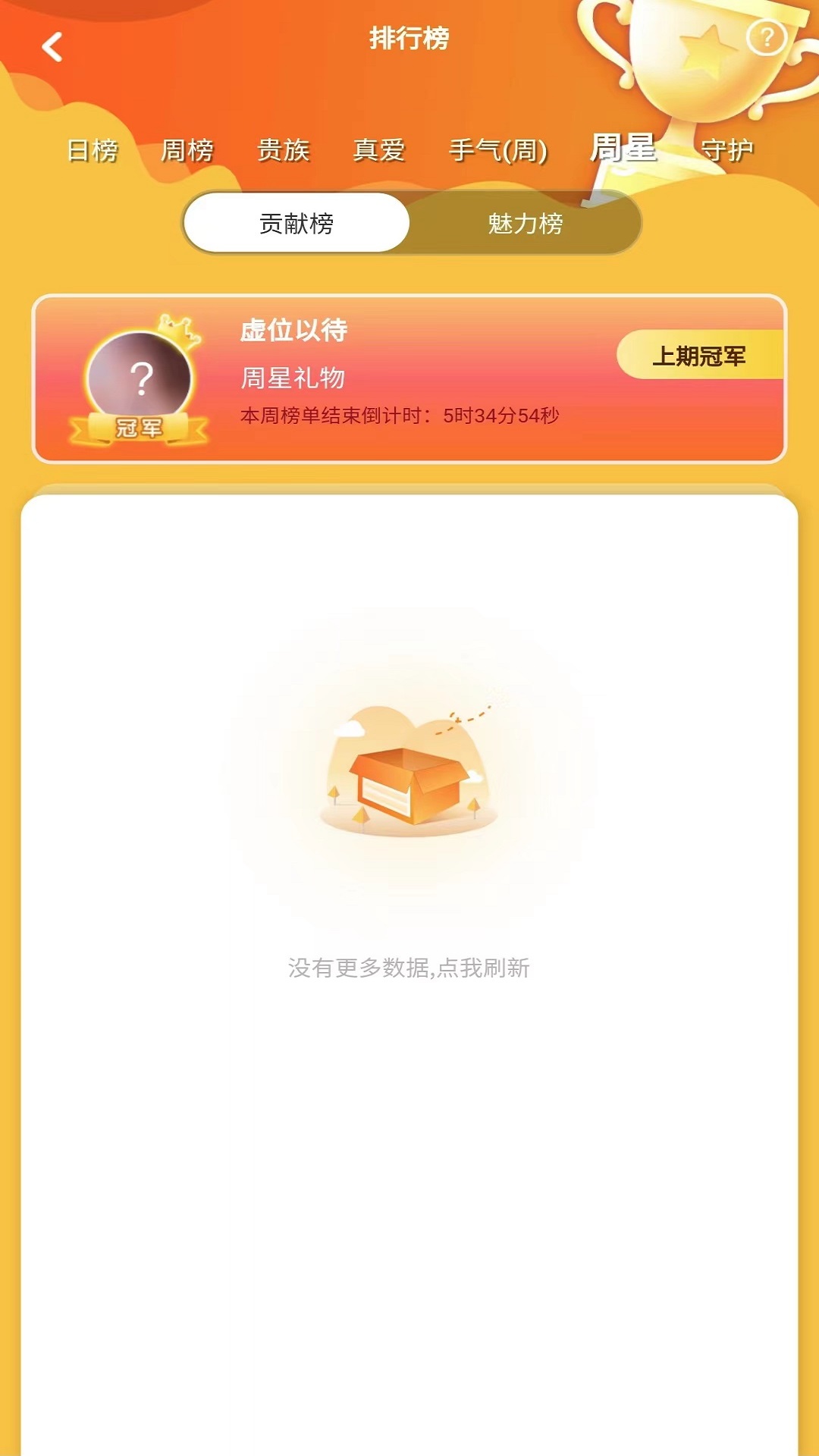
Task: Select the 手气(周) tab
Action: coord(498,150)
